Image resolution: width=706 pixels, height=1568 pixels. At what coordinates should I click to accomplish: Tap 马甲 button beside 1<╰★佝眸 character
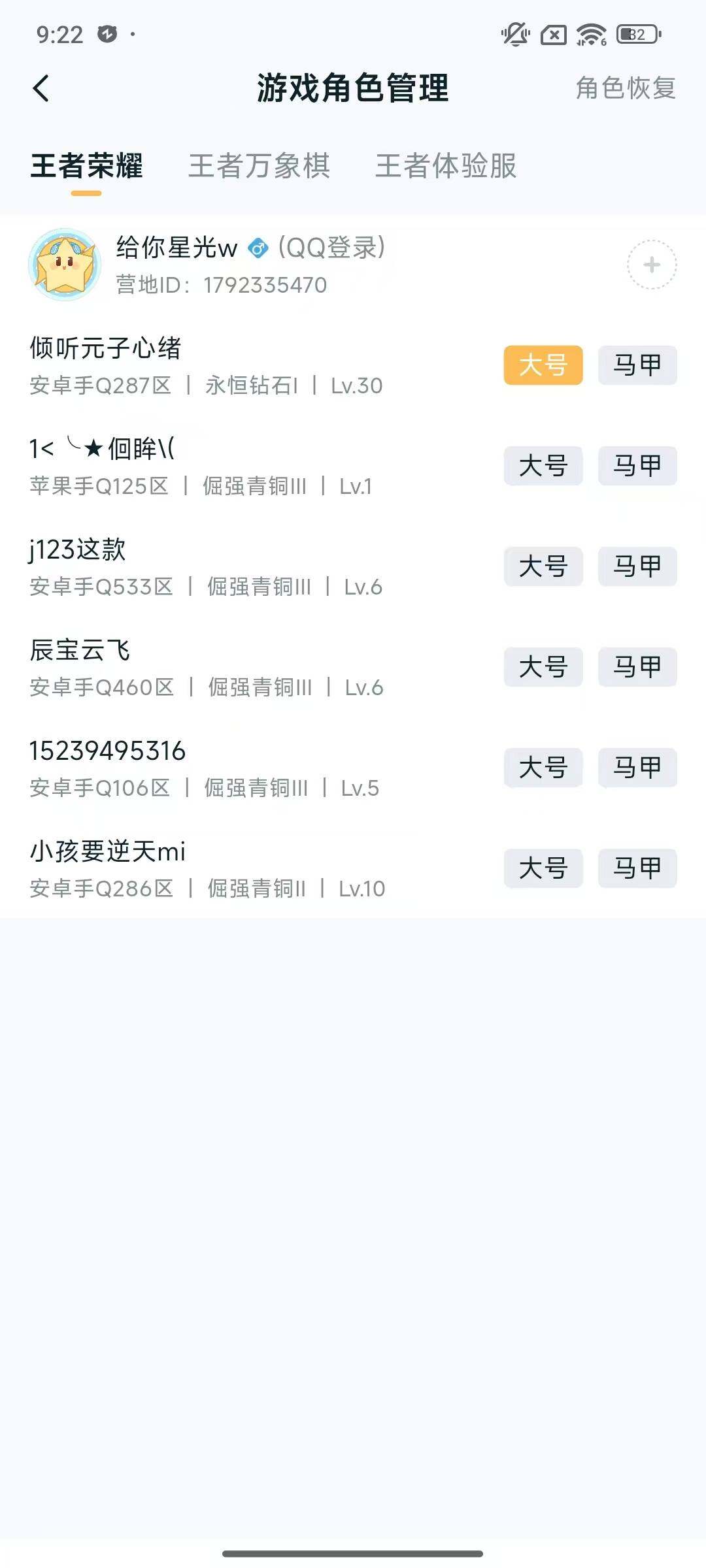[637, 466]
